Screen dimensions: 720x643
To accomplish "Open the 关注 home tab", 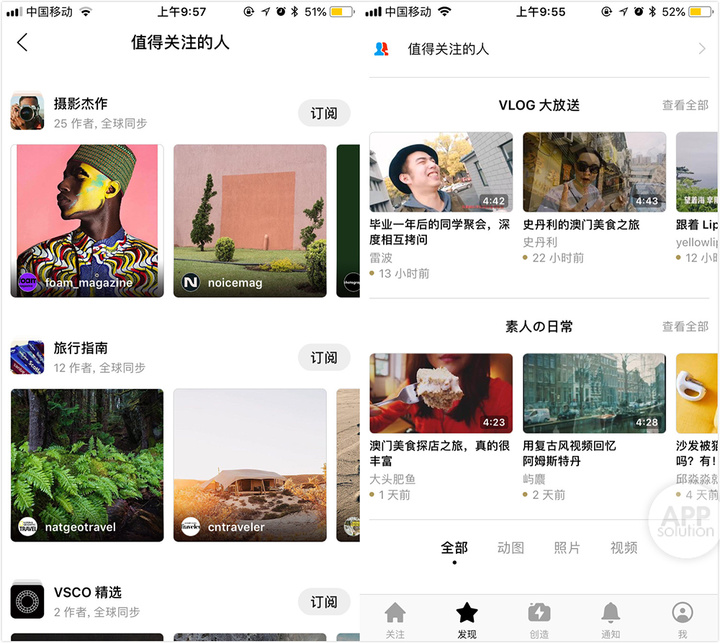I will pyautogui.click(x=395, y=619).
